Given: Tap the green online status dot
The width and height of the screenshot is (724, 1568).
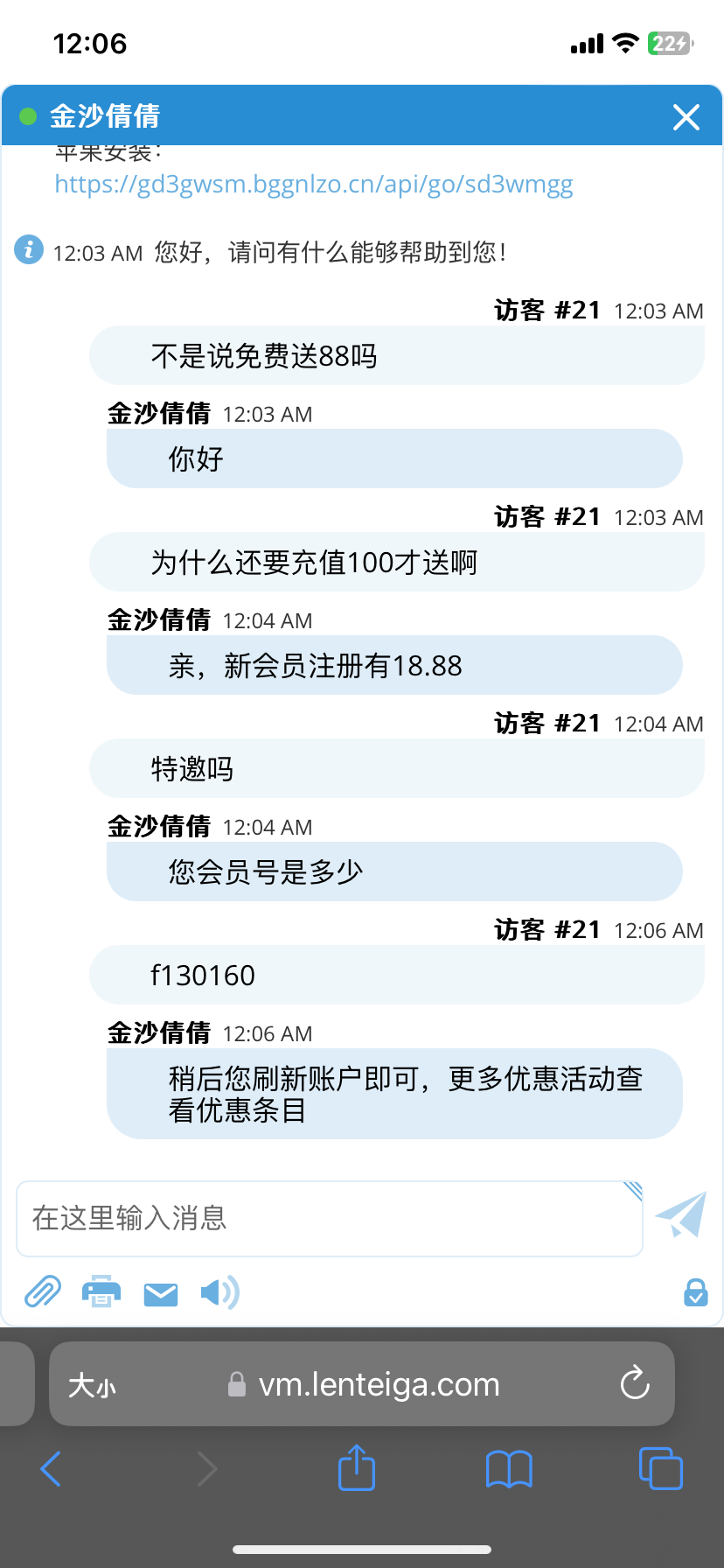Looking at the screenshot, I should (x=28, y=115).
